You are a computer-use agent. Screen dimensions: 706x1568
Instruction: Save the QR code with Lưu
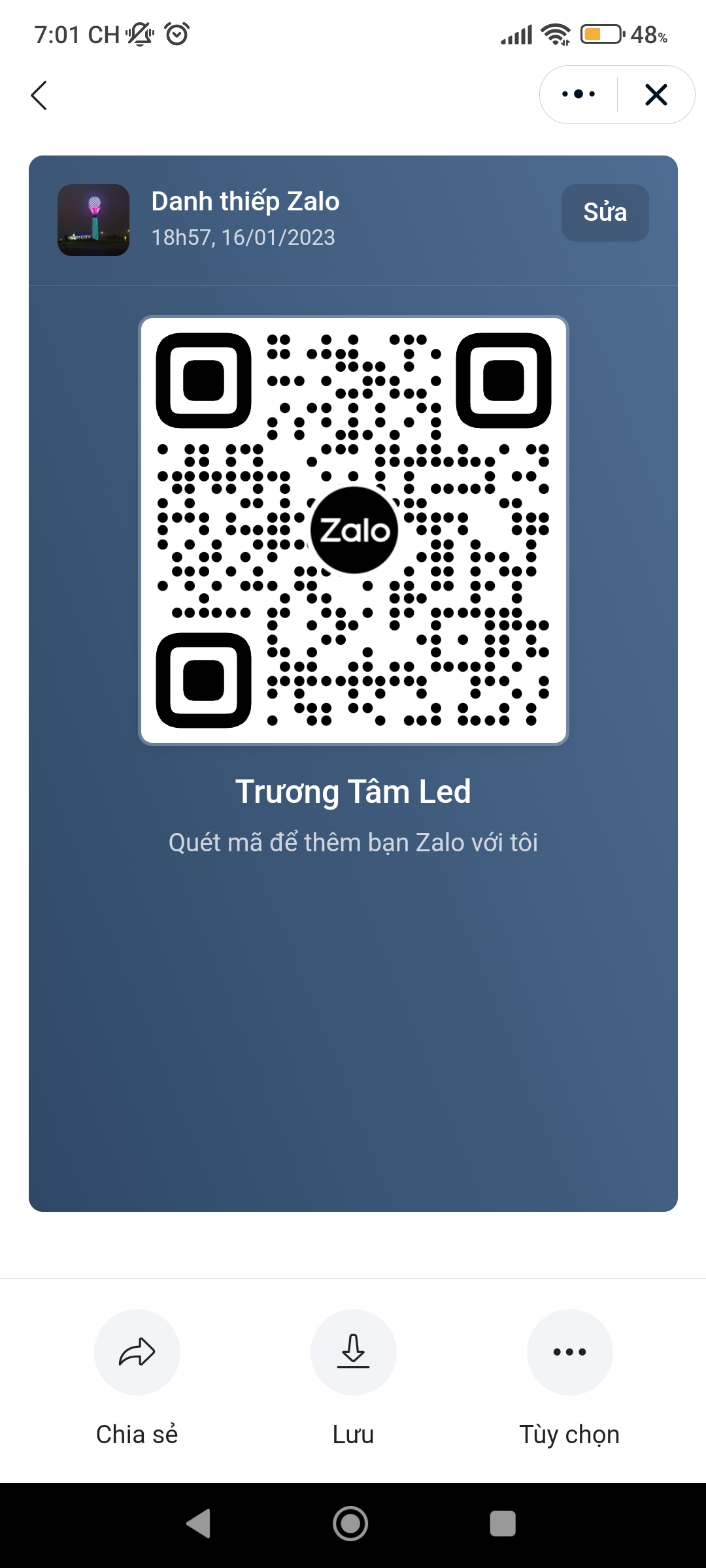pyautogui.click(x=353, y=1352)
